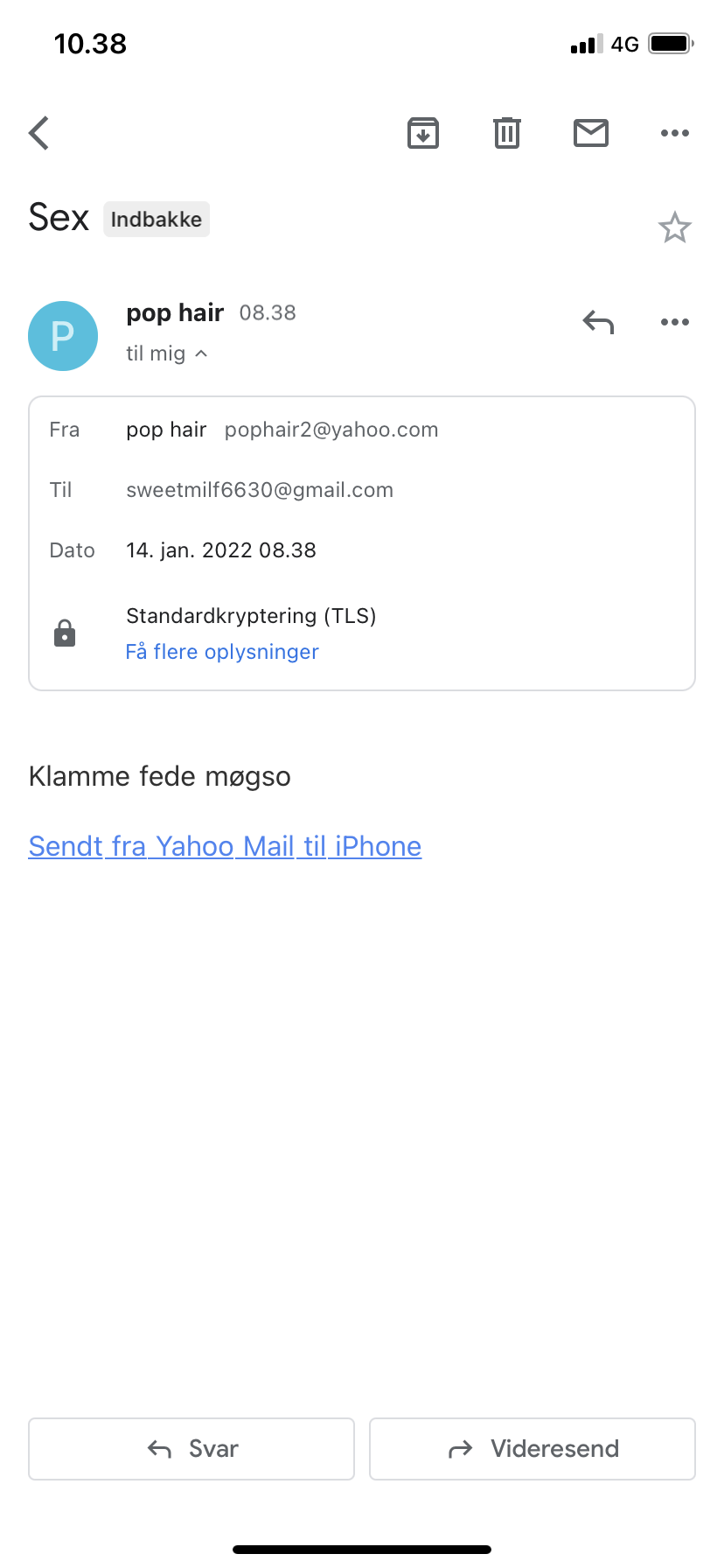This screenshot has height=1568, width=724.
Task: Open the pop hair sender avatar
Action: 63,336
